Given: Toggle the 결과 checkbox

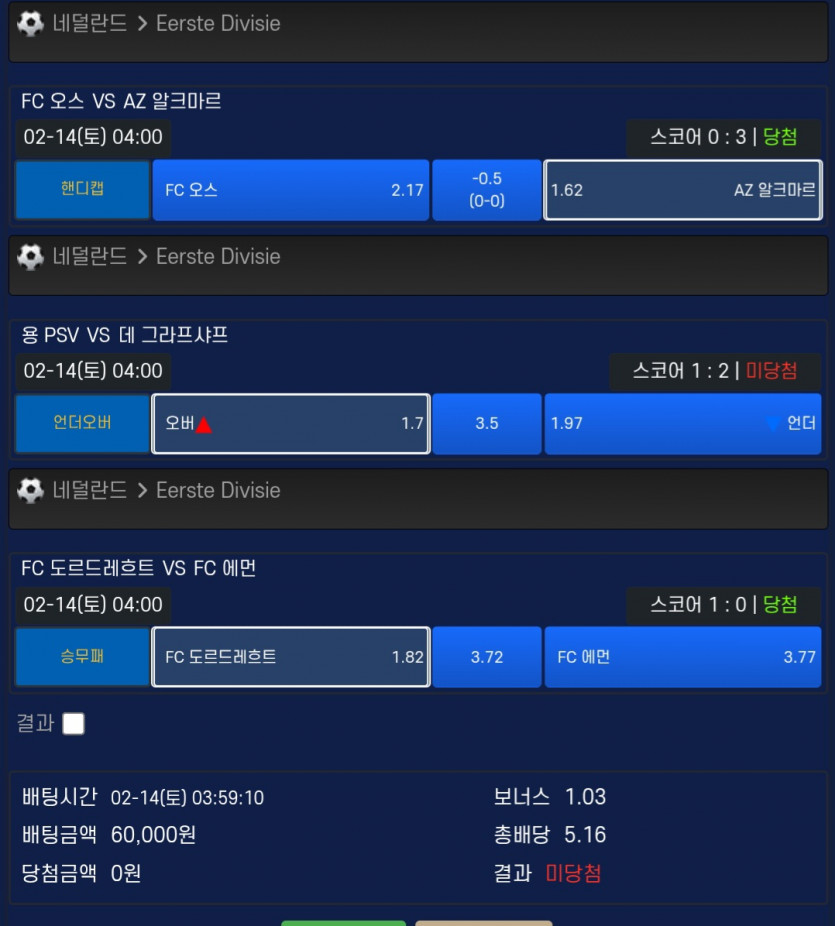Looking at the screenshot, I should [73, 723].
